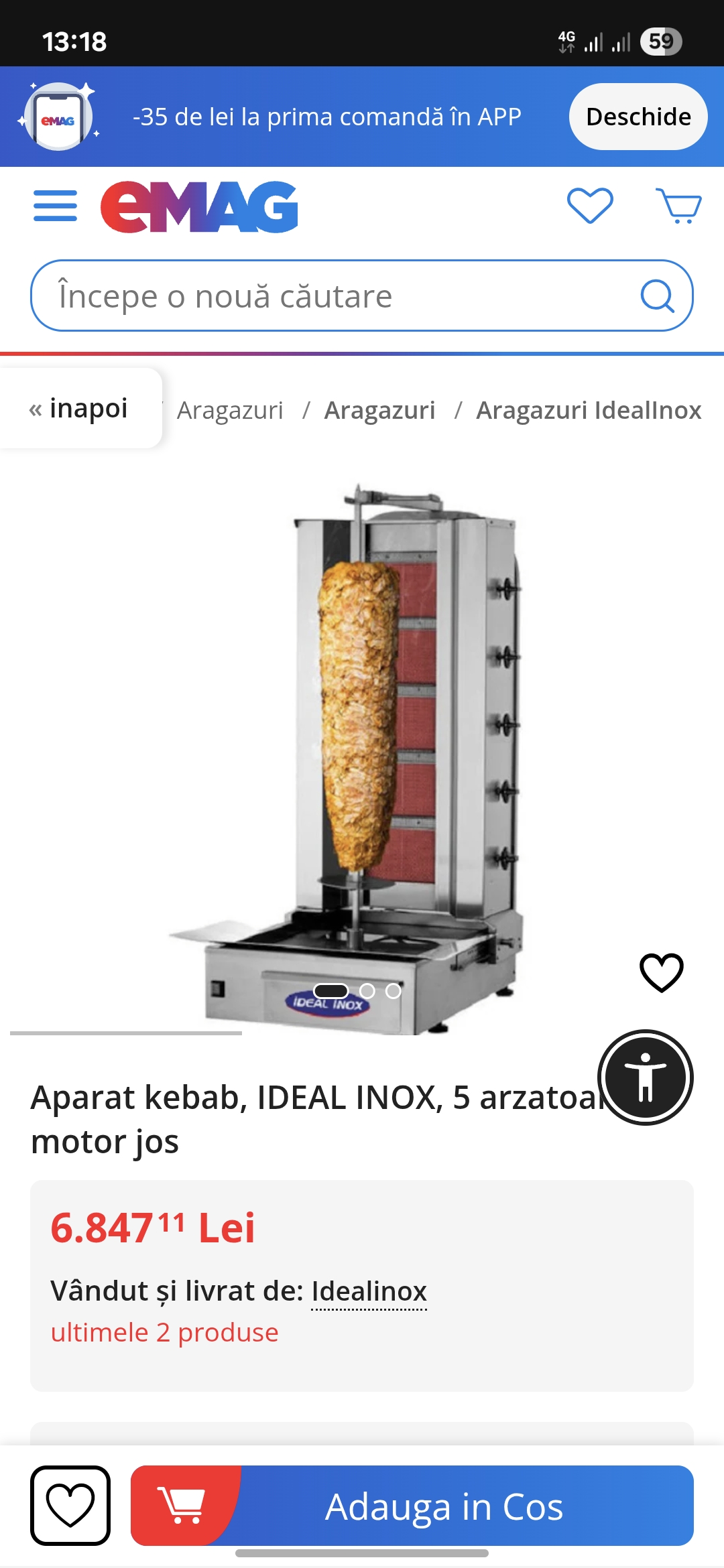Open the favorites heart in the header

point(590,205)
